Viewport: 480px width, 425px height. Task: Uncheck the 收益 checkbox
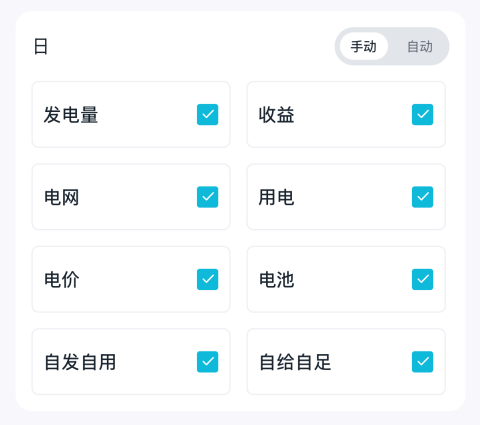coord(422,114)
